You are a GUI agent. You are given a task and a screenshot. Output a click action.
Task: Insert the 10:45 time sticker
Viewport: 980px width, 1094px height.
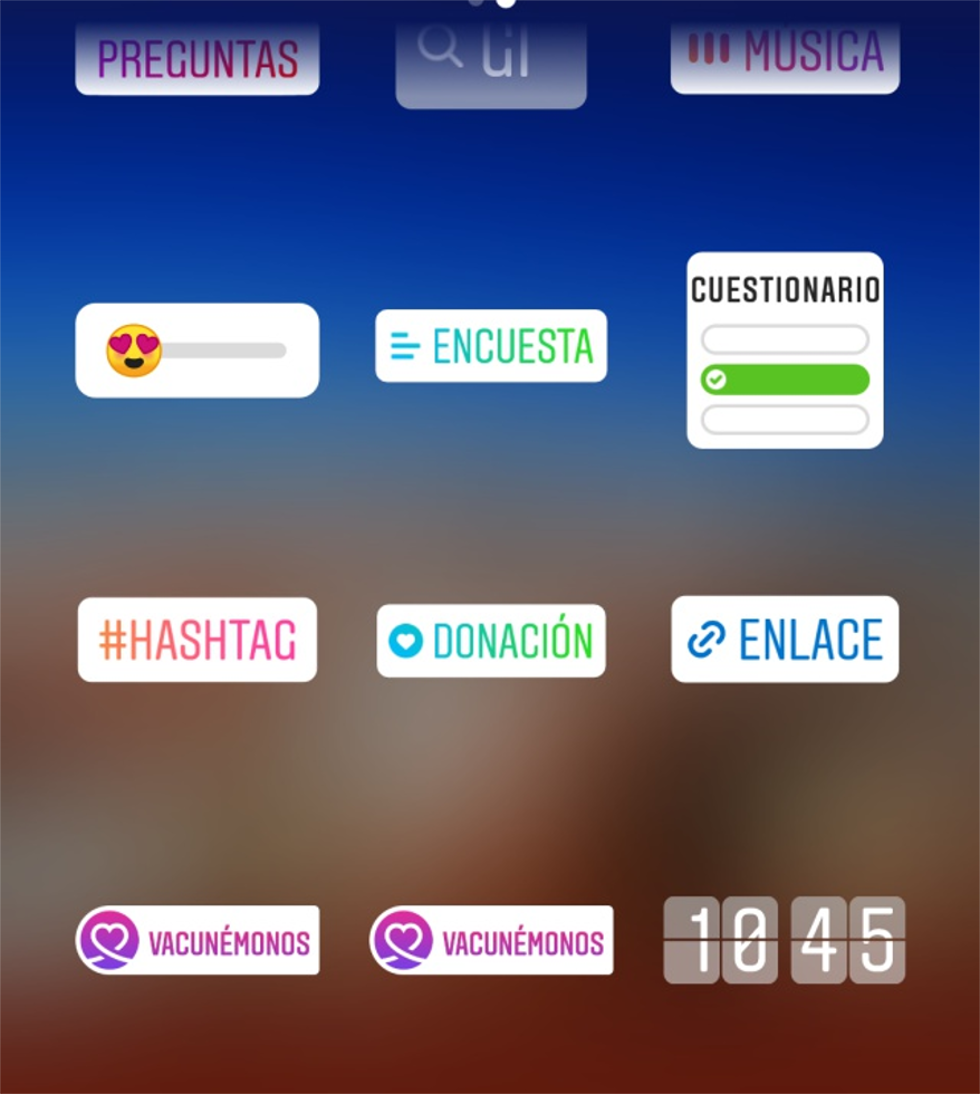785,940
